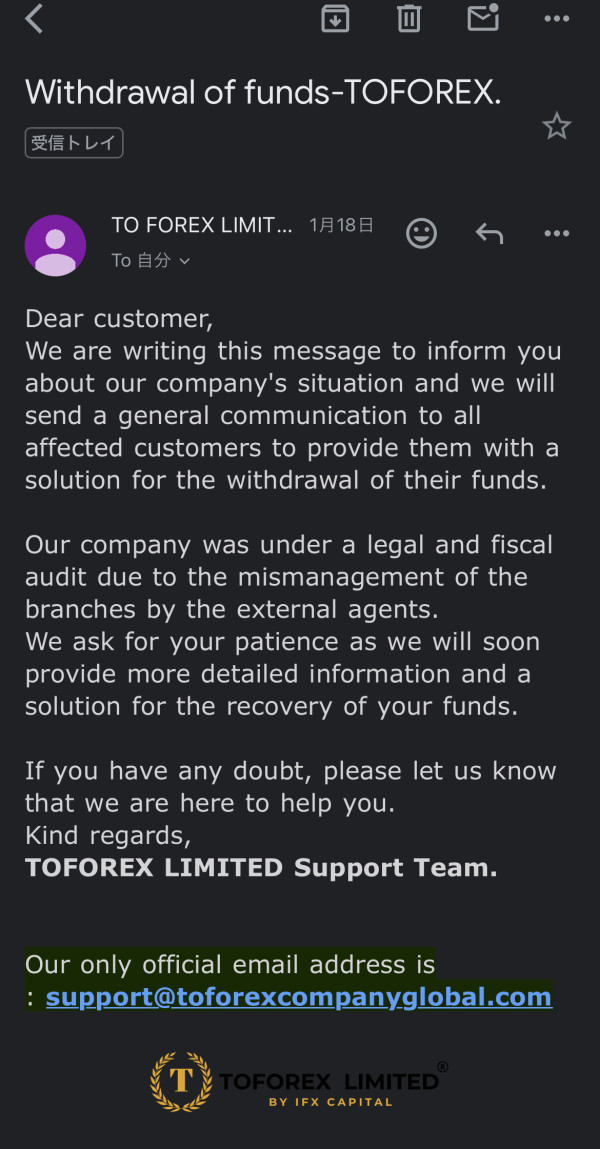Tap the 受信トレイ label chip
This screenshot has height=1149, width=600.
[x=74, y=143]
